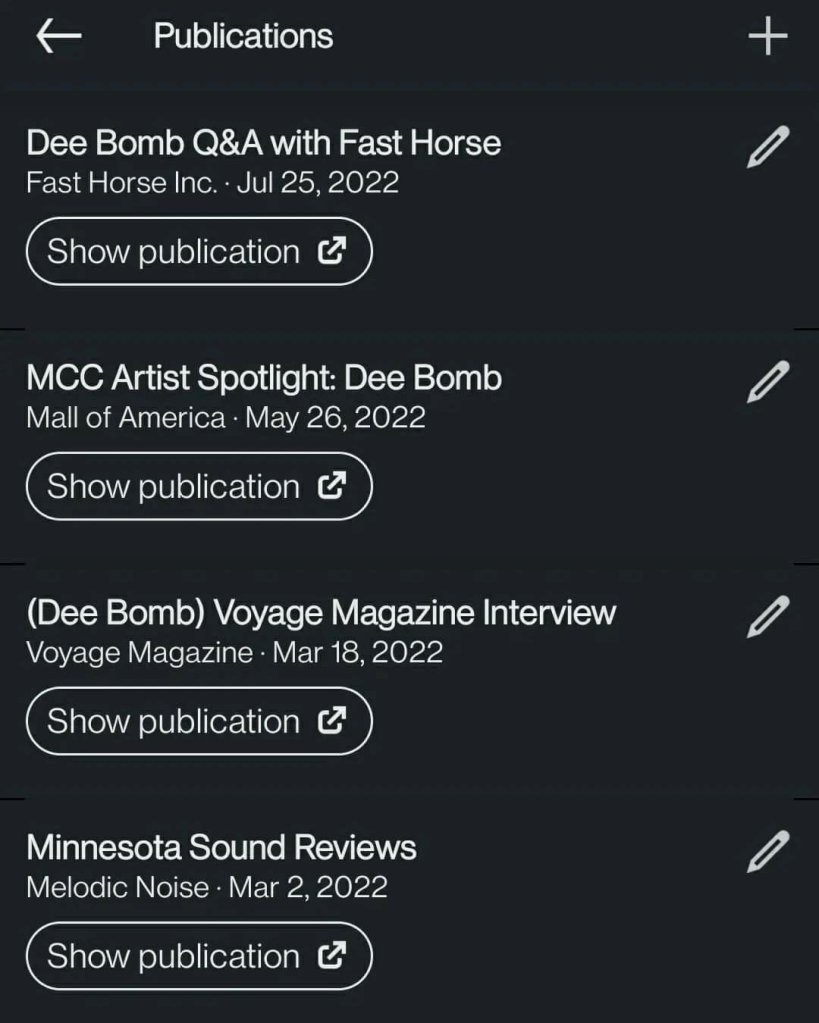Show the Melodic Noise publication
819x1023 pixels.
coord(198,956)
